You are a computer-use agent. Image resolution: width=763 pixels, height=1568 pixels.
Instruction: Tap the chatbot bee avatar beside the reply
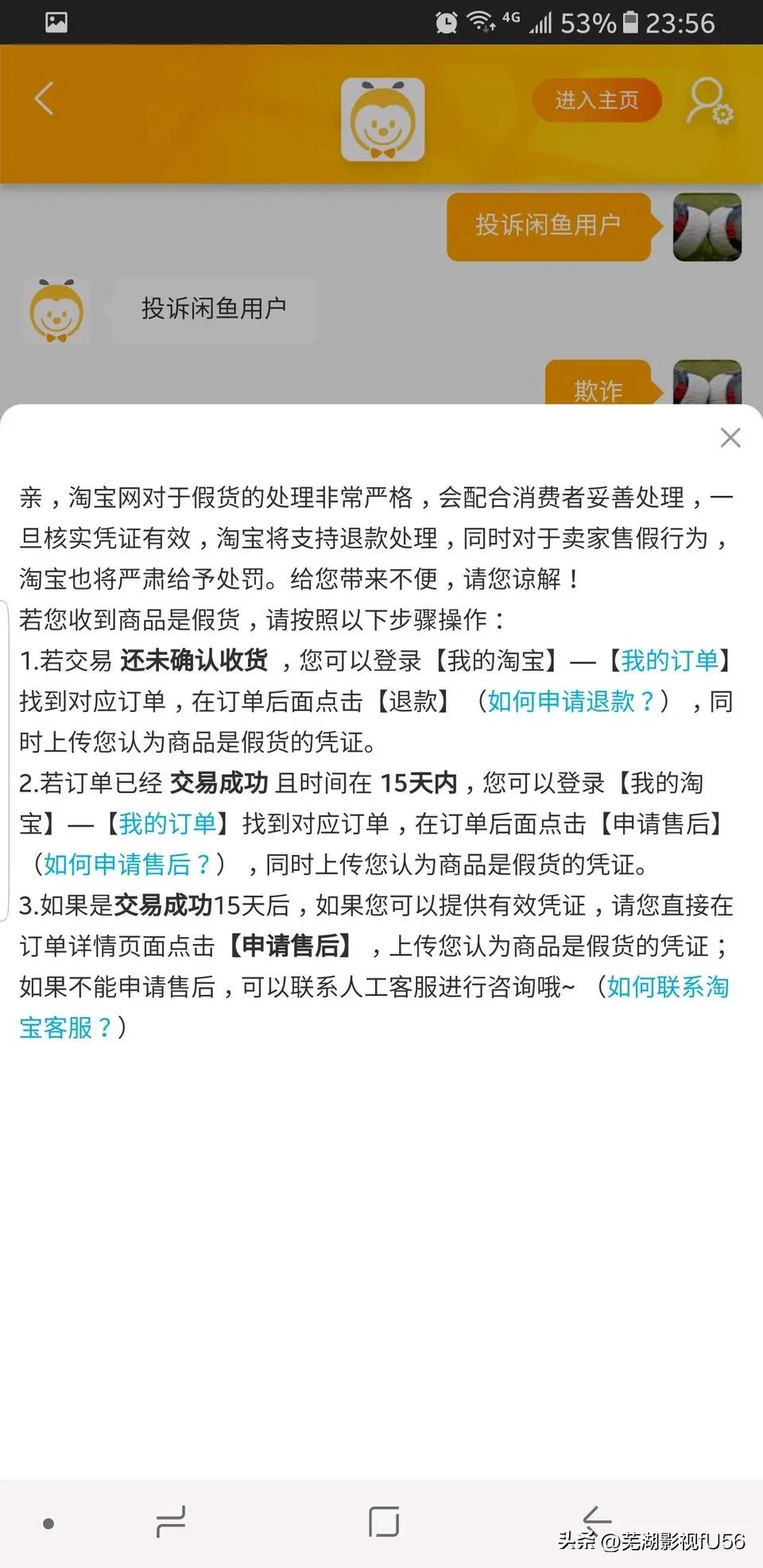click(x=57, y=310)
